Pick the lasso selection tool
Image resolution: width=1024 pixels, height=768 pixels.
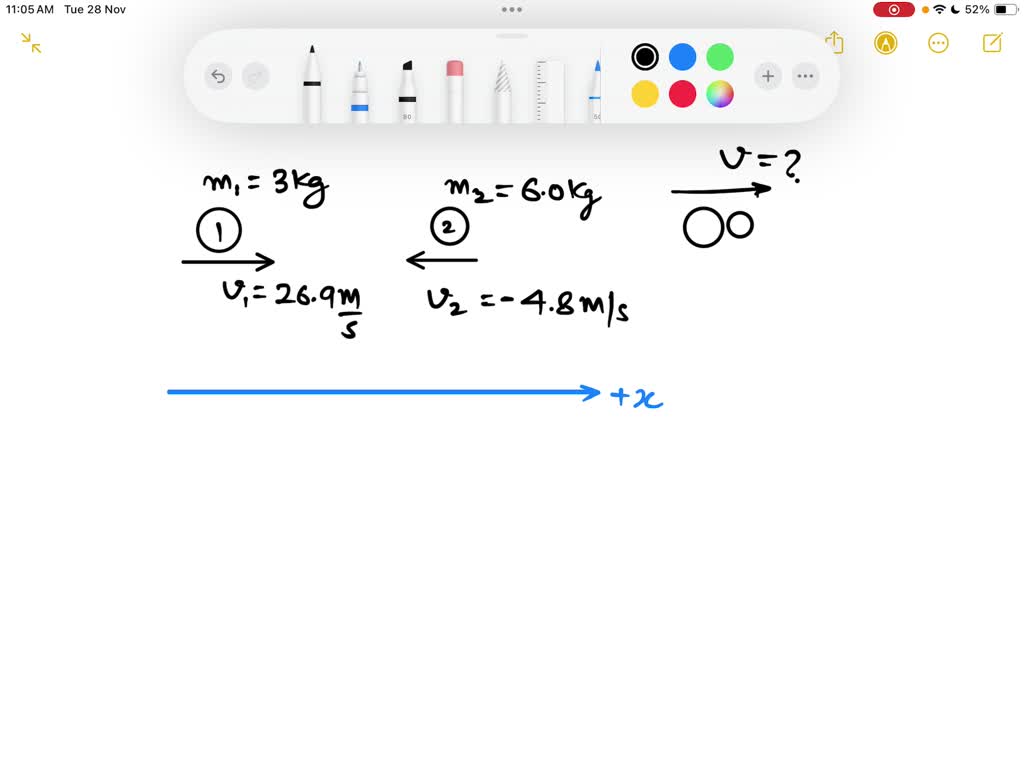tap(502, 90)
